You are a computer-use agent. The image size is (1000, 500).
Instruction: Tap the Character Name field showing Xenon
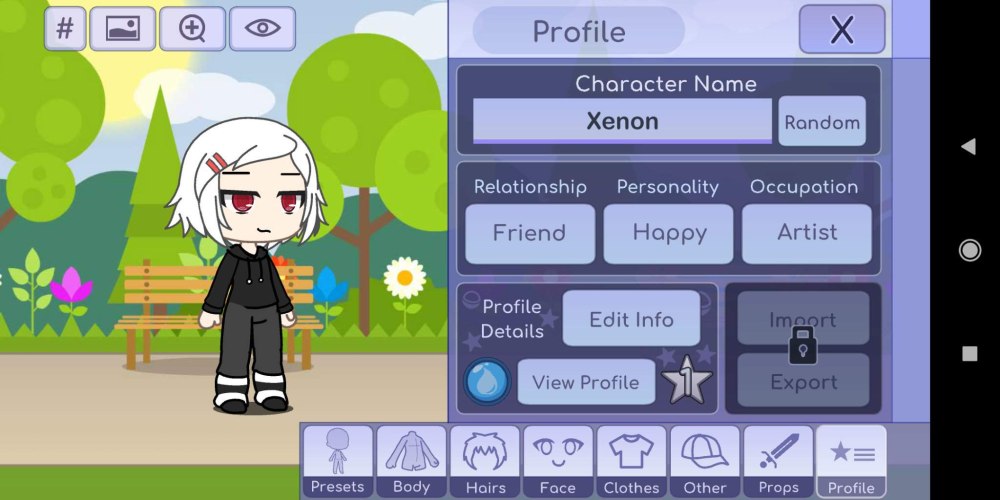point(622,122)
